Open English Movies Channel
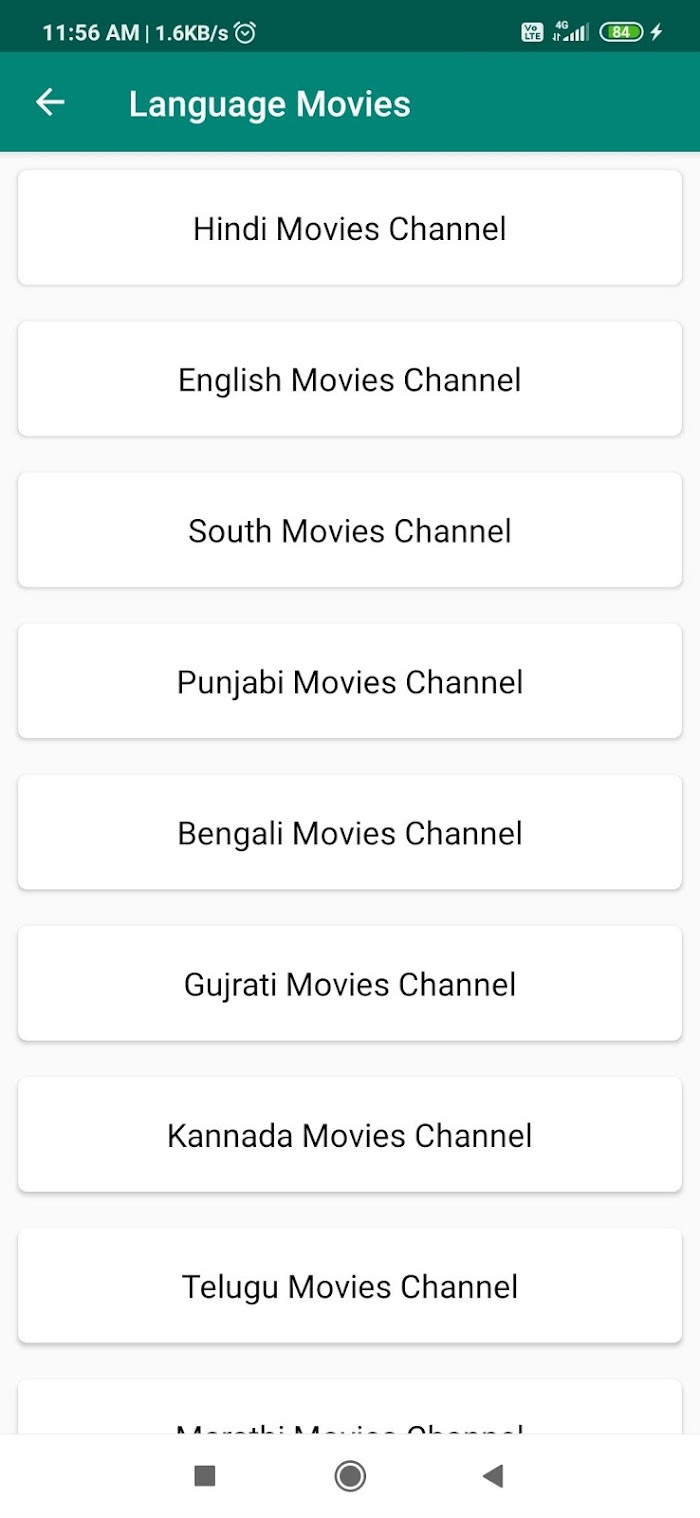The height and width of the screenshot is (1518, 700). pyautogui.click(x=350, y=379)
